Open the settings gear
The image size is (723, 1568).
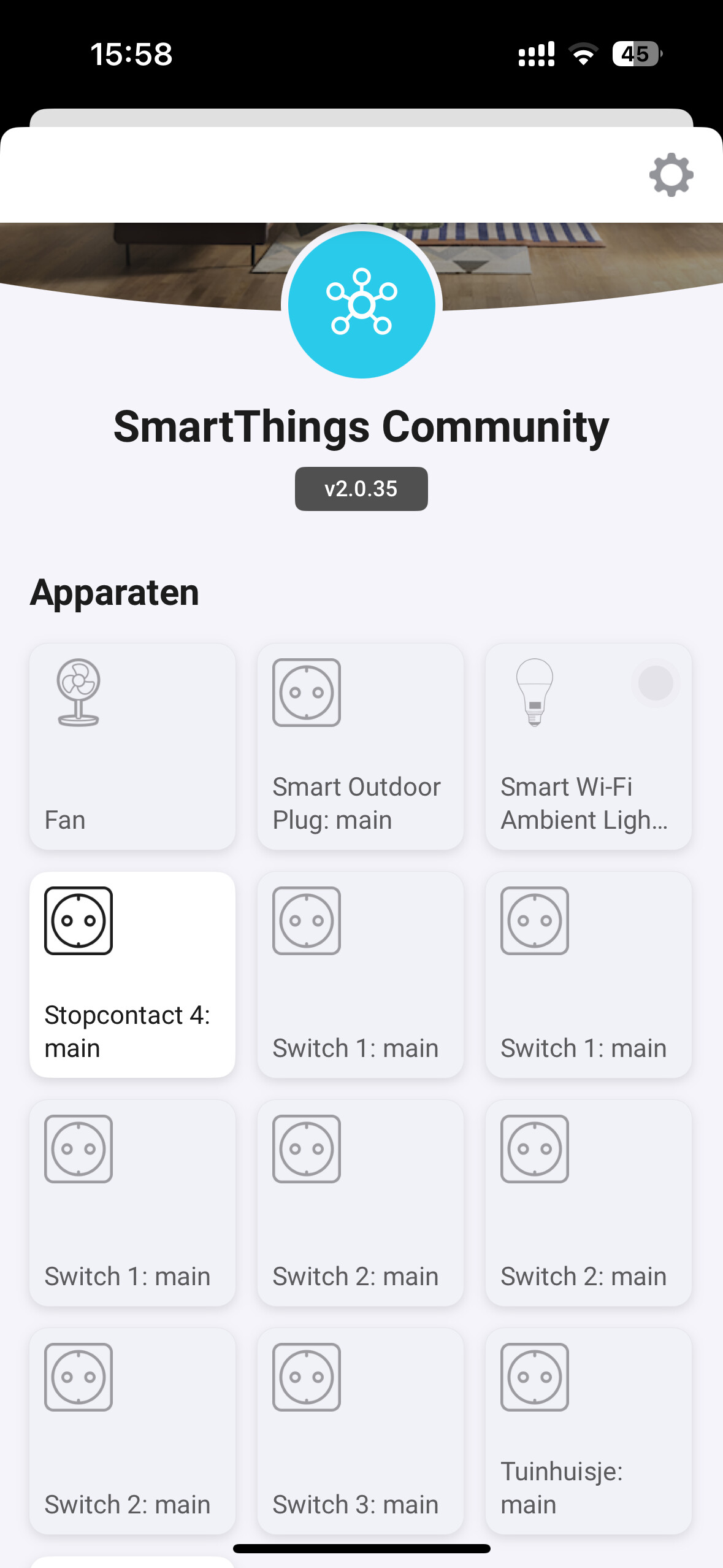point(671,175)
